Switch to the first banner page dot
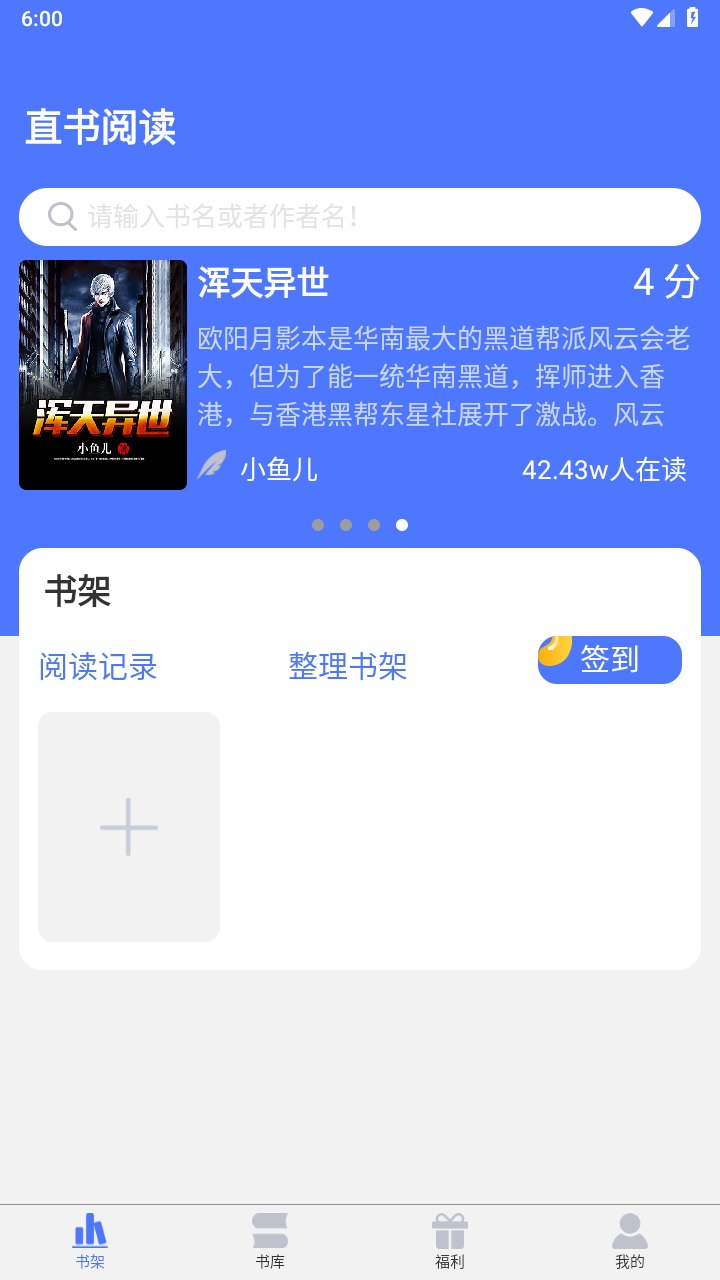This screenshot has height=1280, width=720. pyautogui.click(x=318, y=524)
